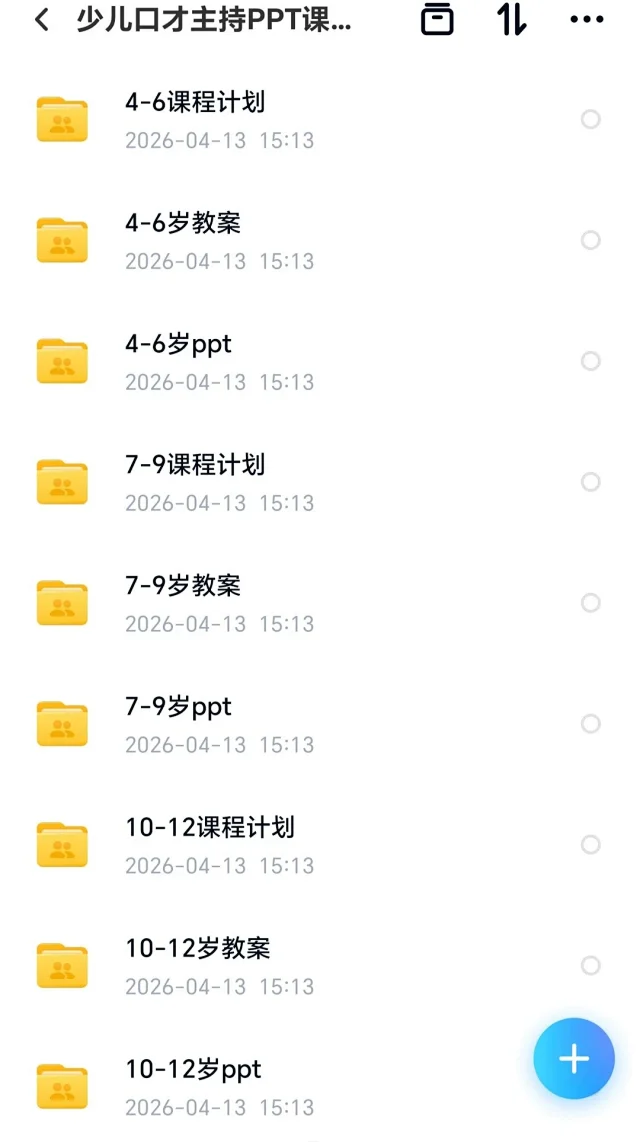Select the 10-12课程计划 folder circle

click(x=591, y=845)
